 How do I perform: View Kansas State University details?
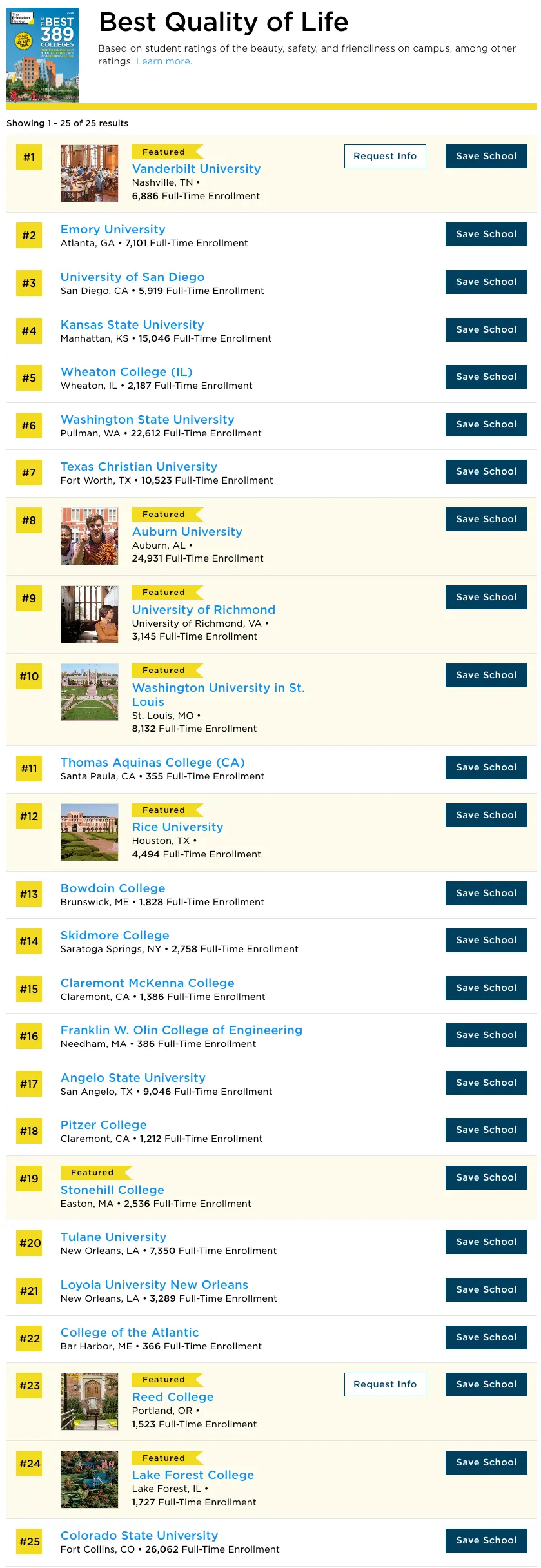[132, 325]
